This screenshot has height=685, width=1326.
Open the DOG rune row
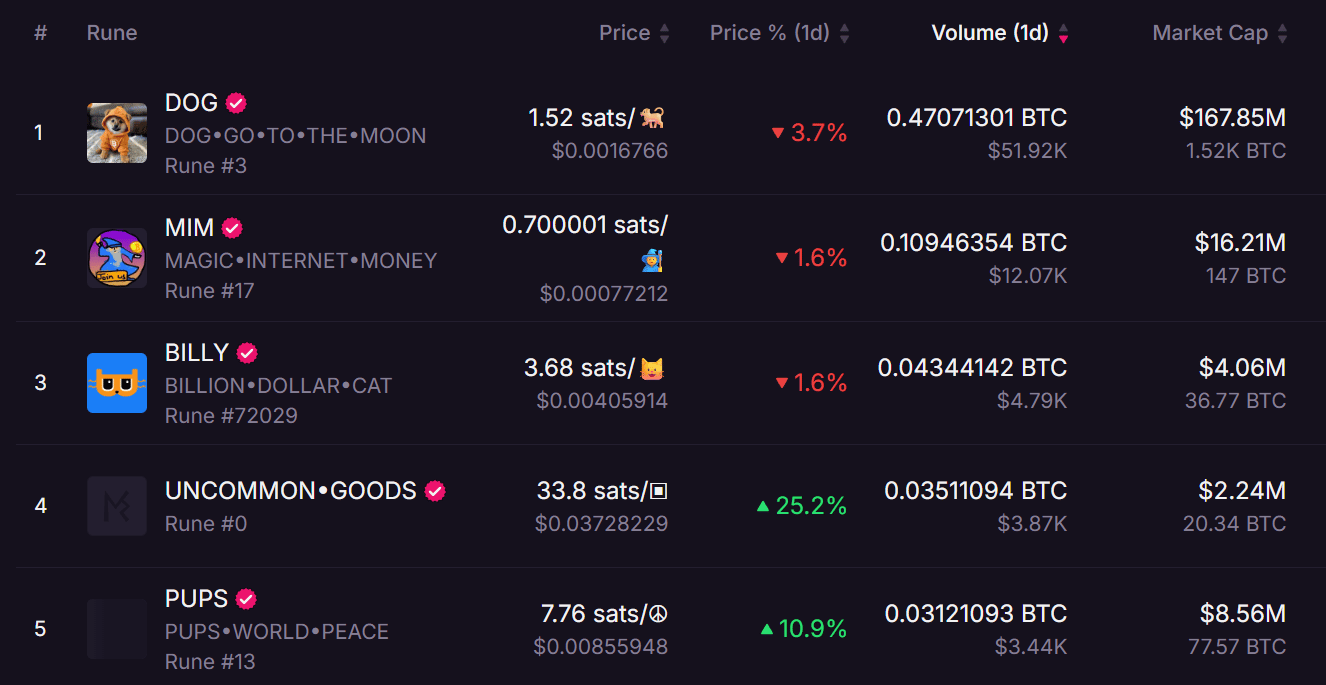click(190, 103)
